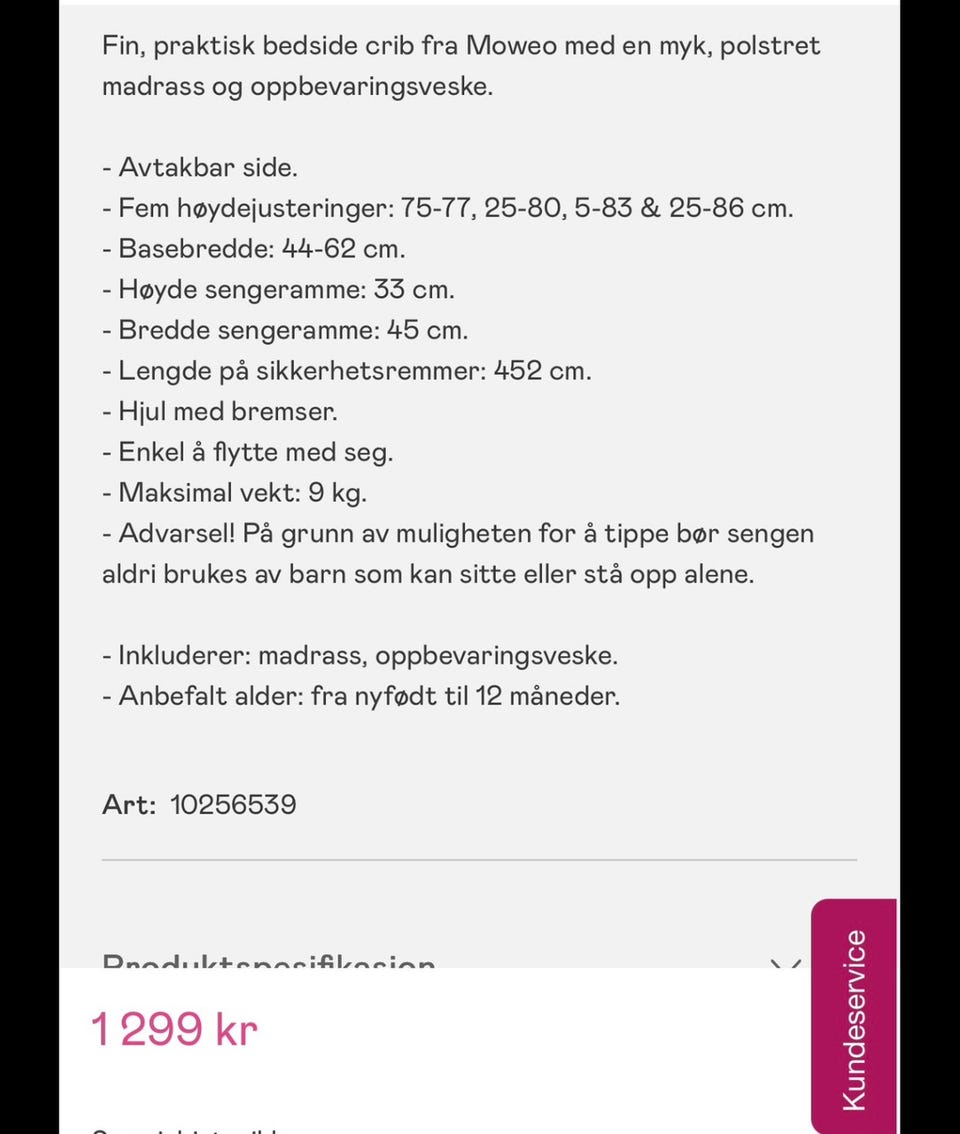960x1134 pixels.
Task: Select the Lengde på sikkerhetsremmer line
Action: [346, 370]
